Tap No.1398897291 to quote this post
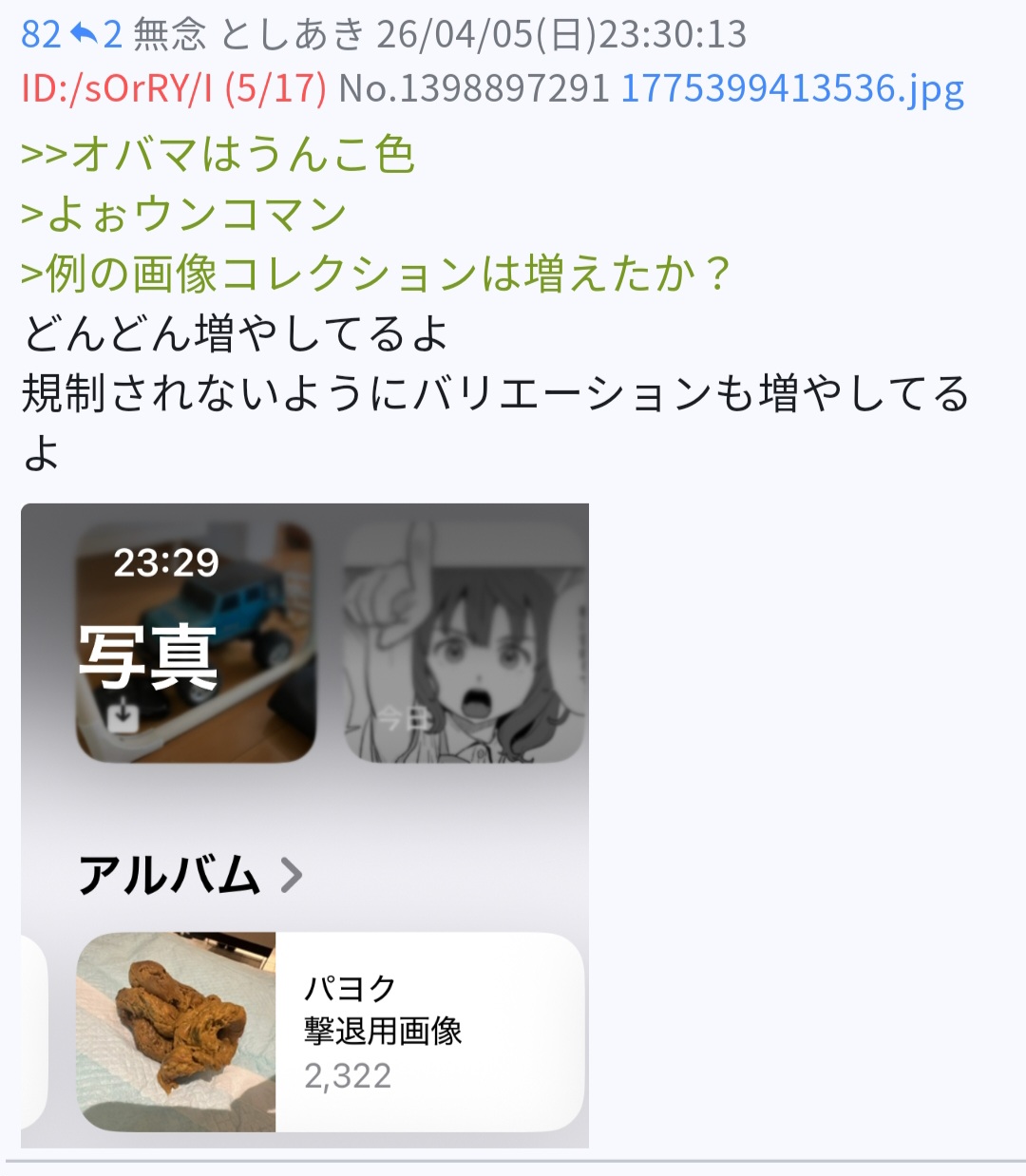The image size is (1026, 1176). (473, 89)
